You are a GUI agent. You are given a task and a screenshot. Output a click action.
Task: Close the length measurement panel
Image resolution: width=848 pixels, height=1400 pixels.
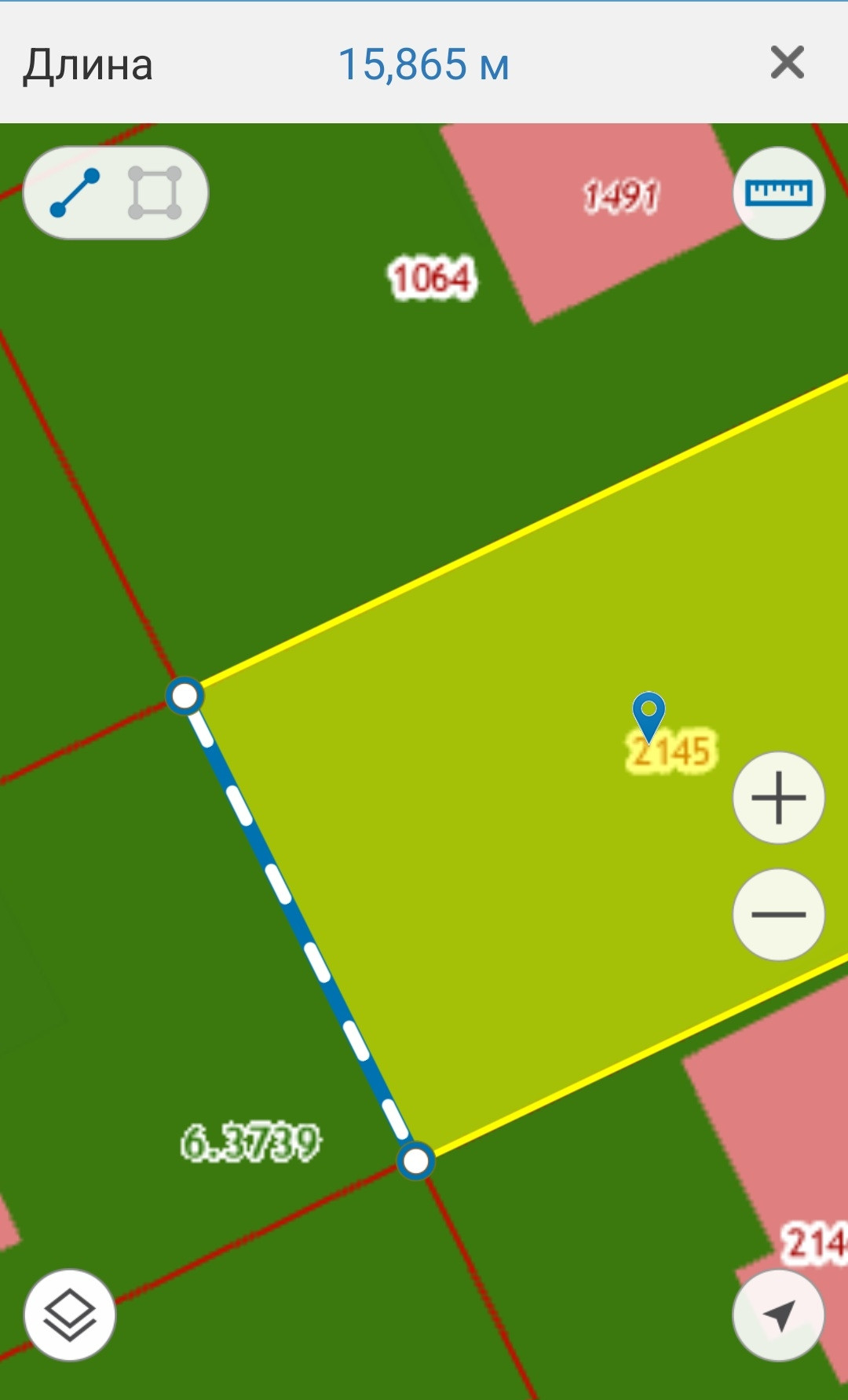(x=787, y=63)
